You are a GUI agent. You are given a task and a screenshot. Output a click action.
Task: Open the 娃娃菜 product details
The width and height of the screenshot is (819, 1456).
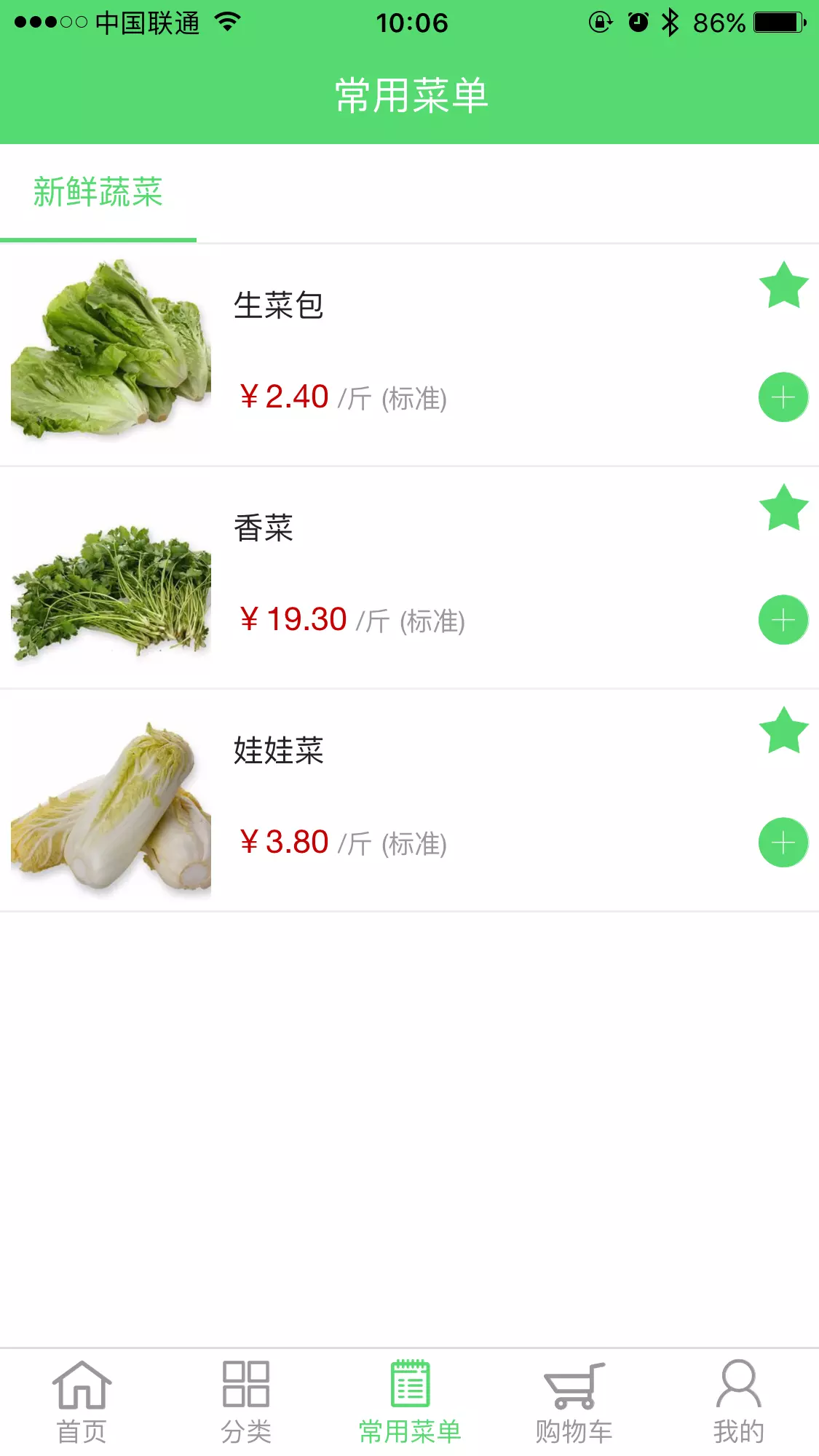[x=280, y=752]
